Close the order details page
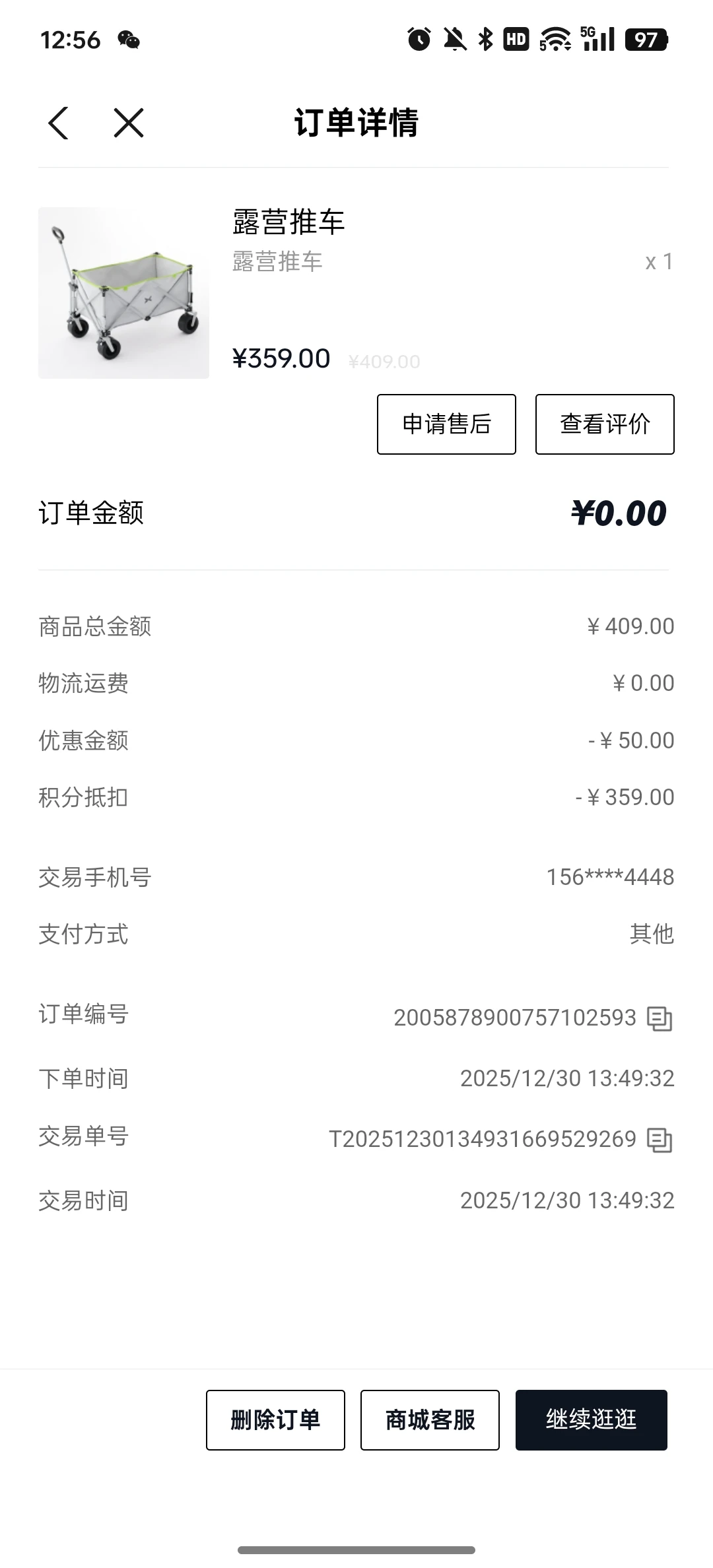 pos(129,123)
